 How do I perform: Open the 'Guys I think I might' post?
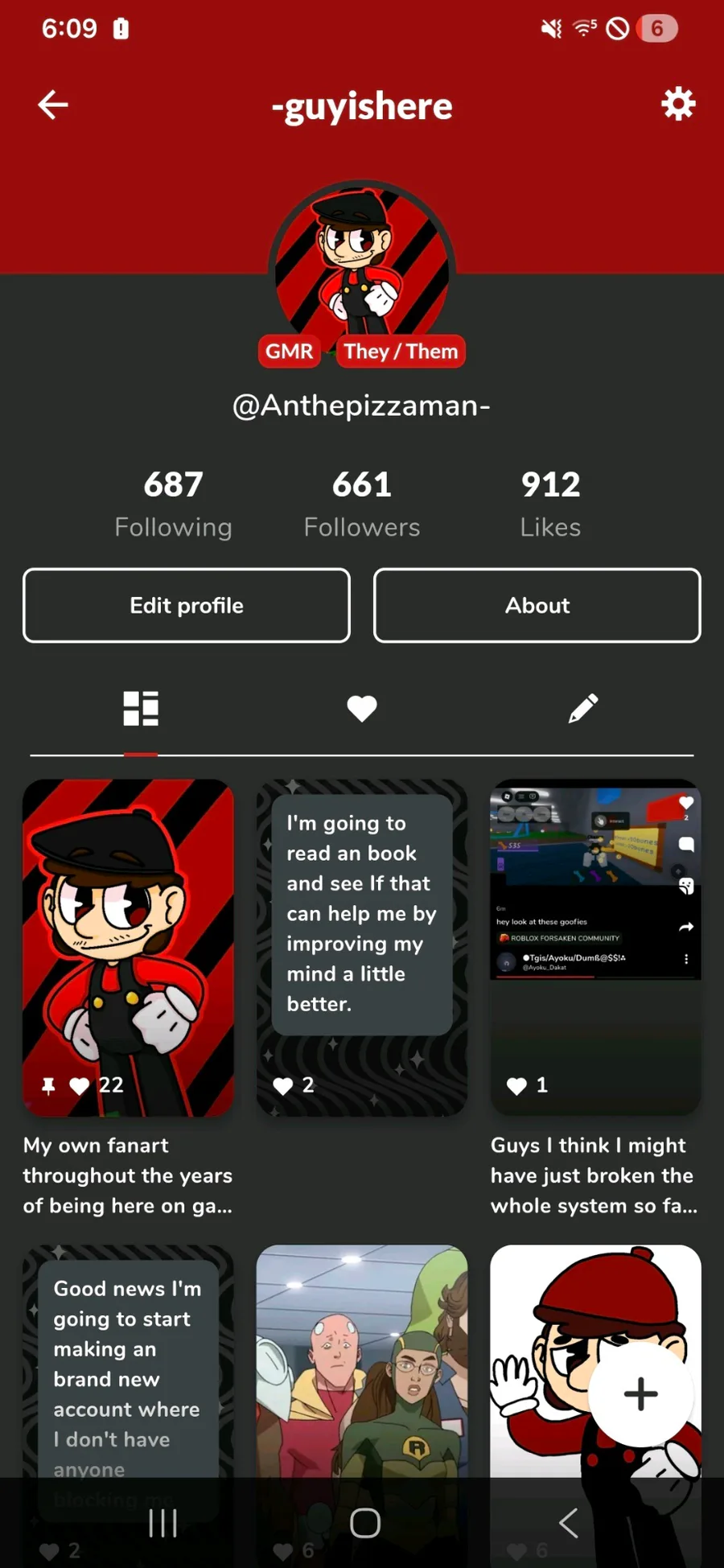[595, 947]
